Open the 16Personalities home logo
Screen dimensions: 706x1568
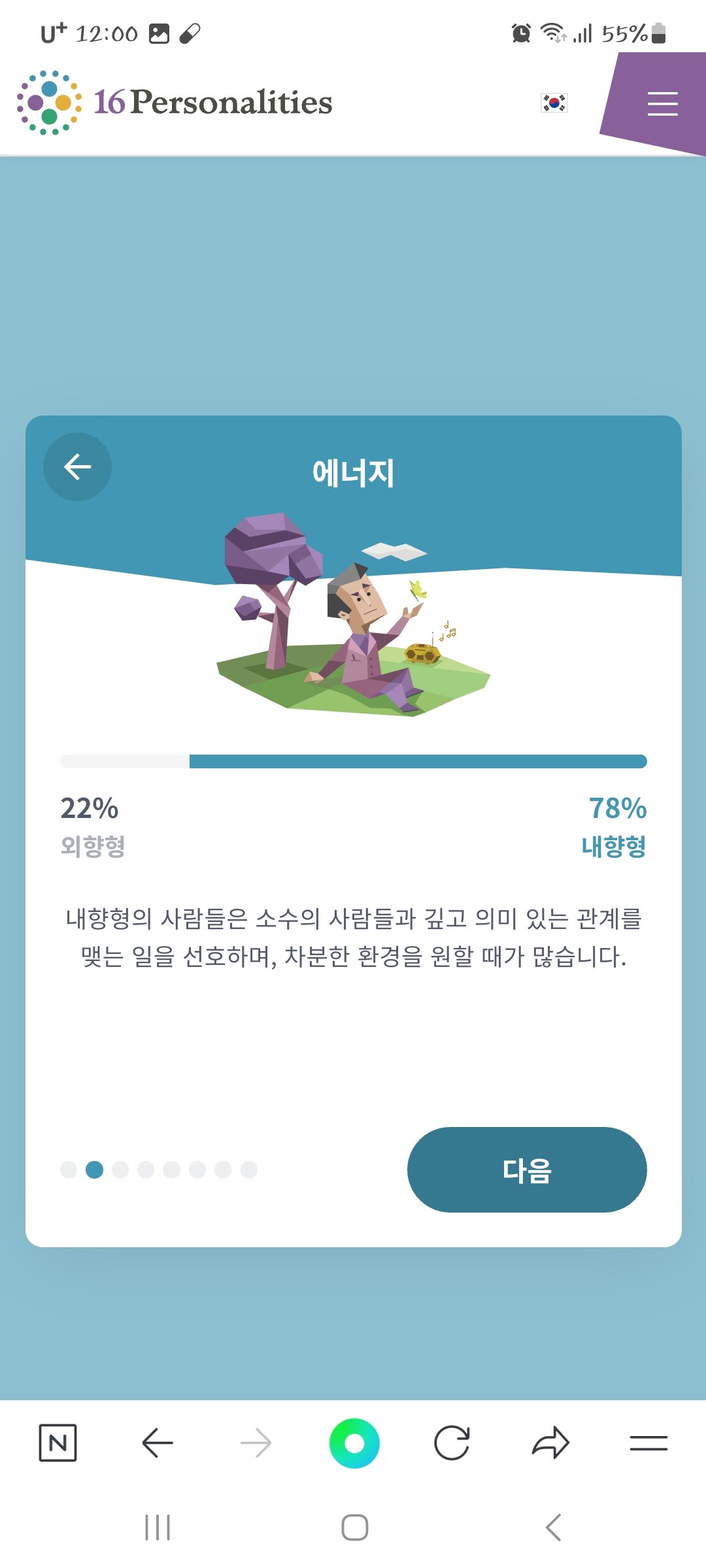coord(175,103)
